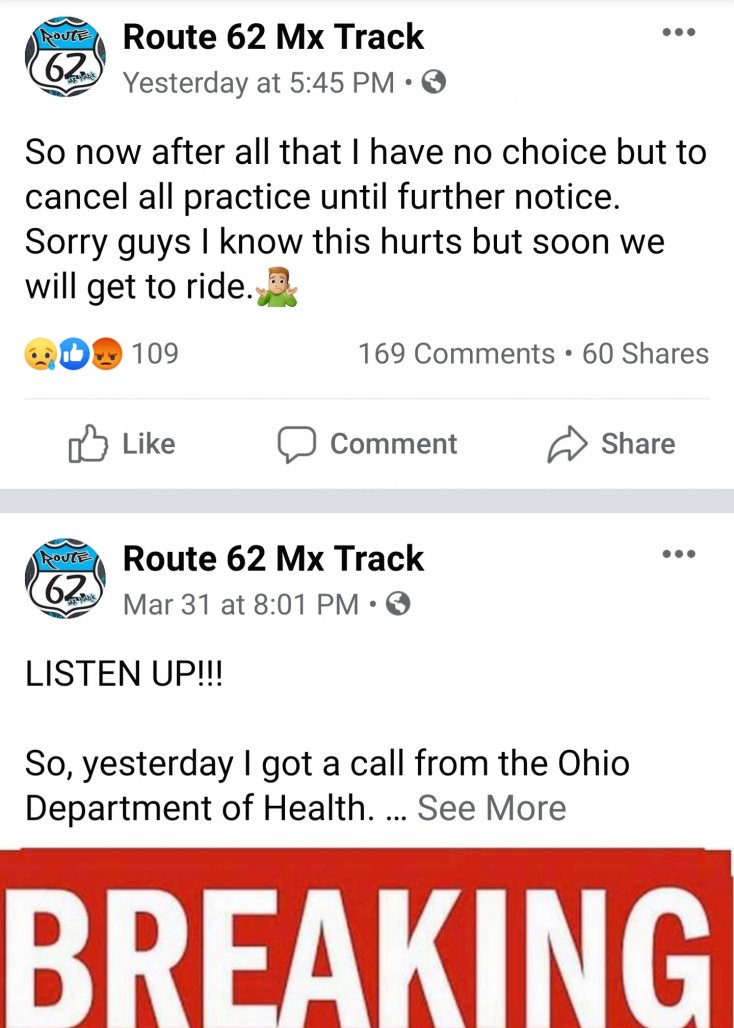
Task: Open the BREAKING image
Action: [367, 938]
